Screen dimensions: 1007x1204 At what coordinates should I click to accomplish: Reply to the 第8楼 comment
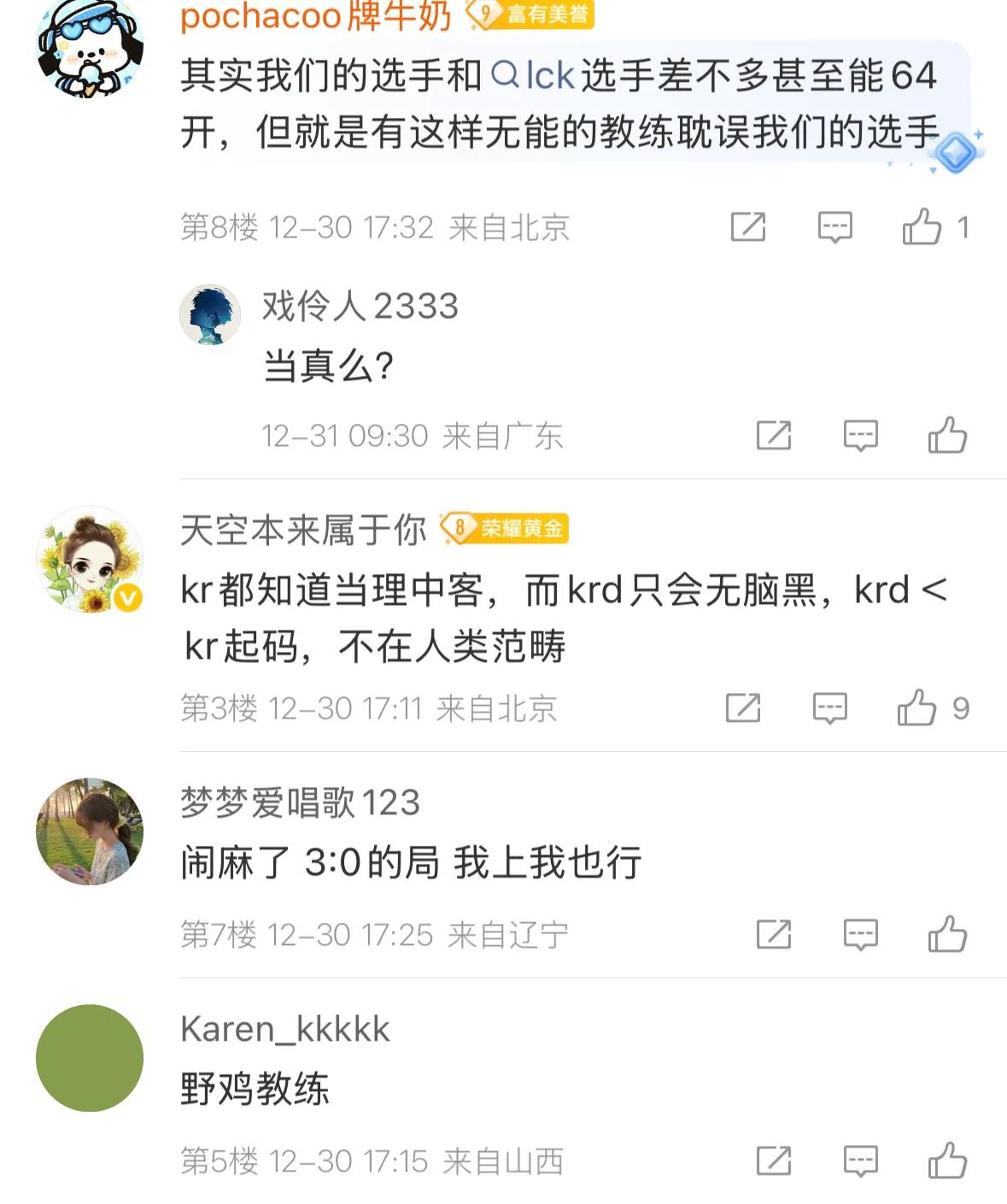[834, 227]
